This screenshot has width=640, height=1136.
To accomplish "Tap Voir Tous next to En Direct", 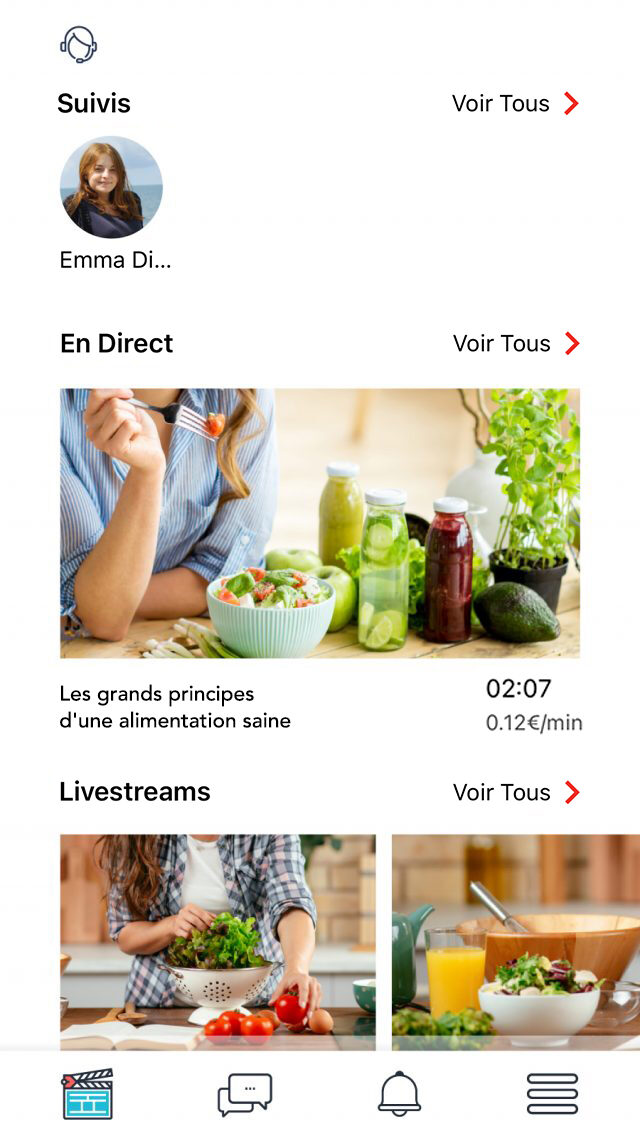I will [516, 343].
